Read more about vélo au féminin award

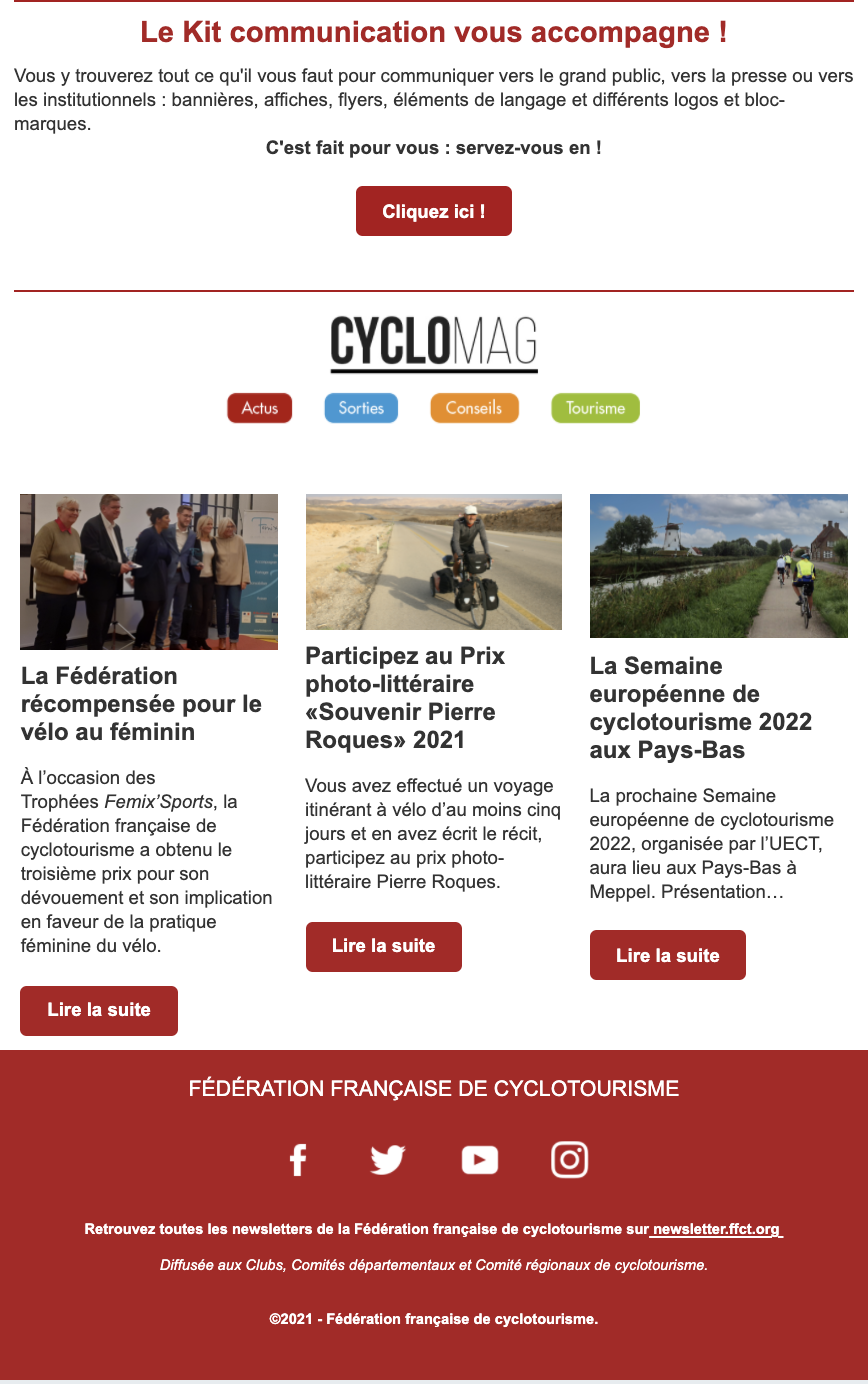pyautogui.click(x=99, y=1010)
